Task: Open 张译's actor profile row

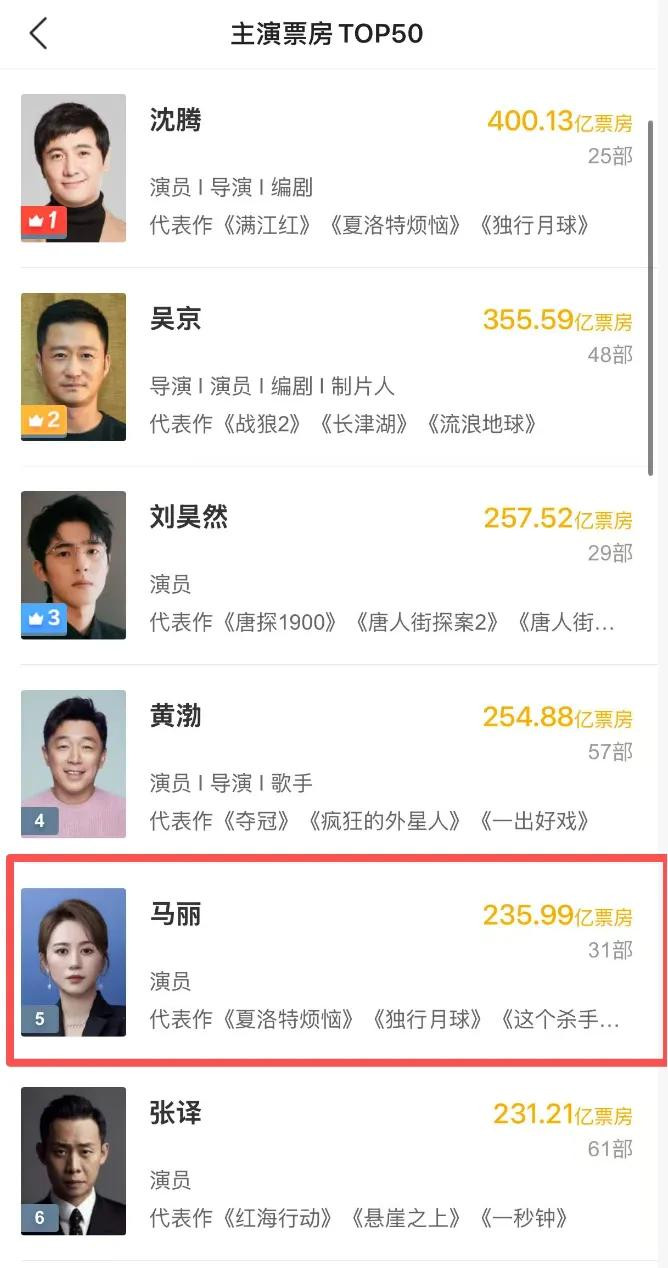Action: coord(334,1160)
